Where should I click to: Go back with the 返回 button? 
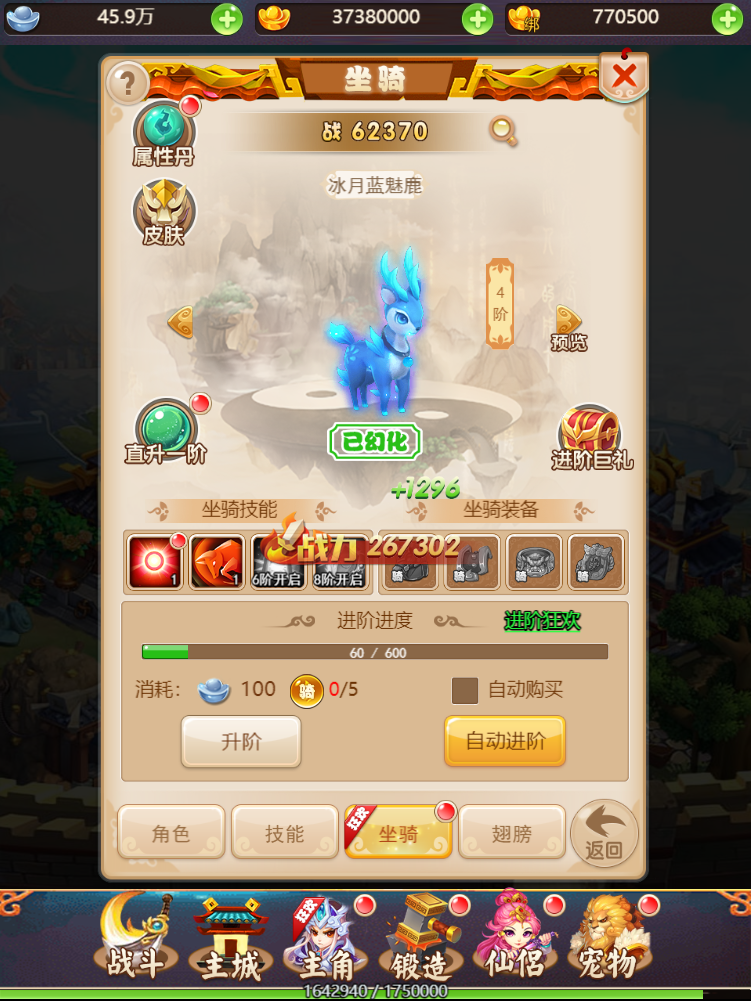pyautogui.click(x=604, y=833)
